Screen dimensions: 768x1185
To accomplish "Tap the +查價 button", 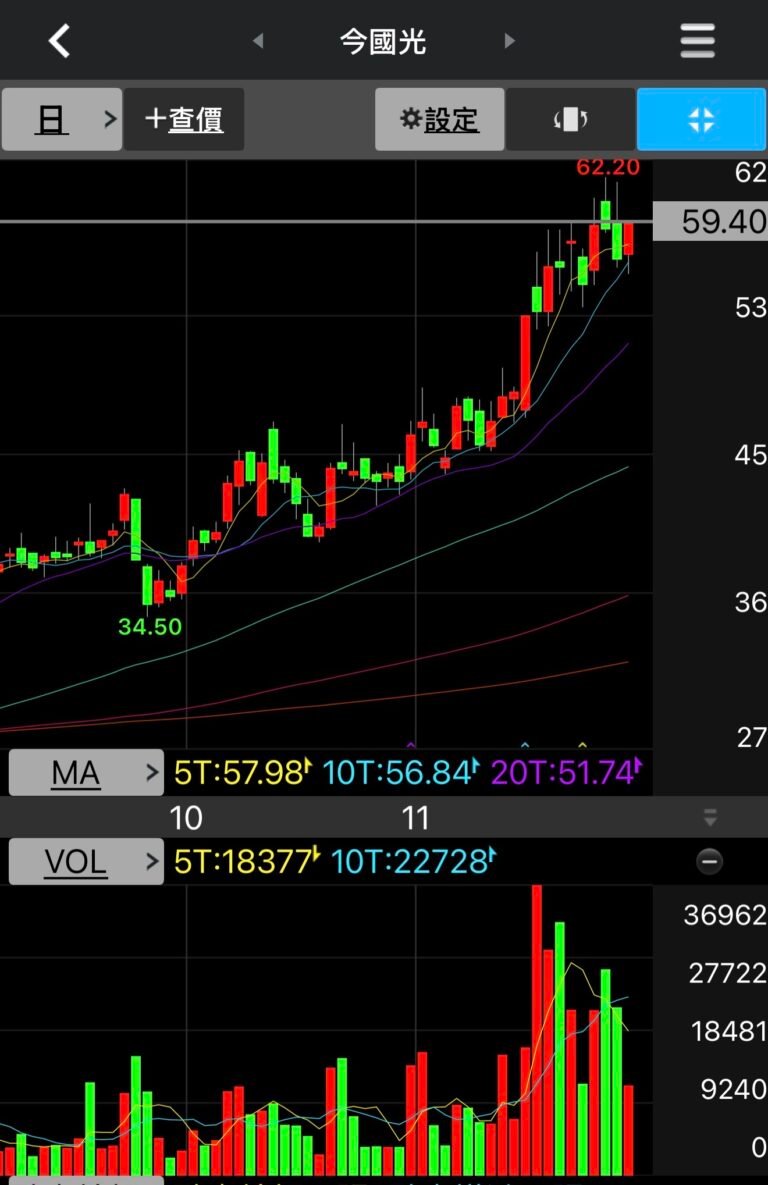I will coord(184,119).
